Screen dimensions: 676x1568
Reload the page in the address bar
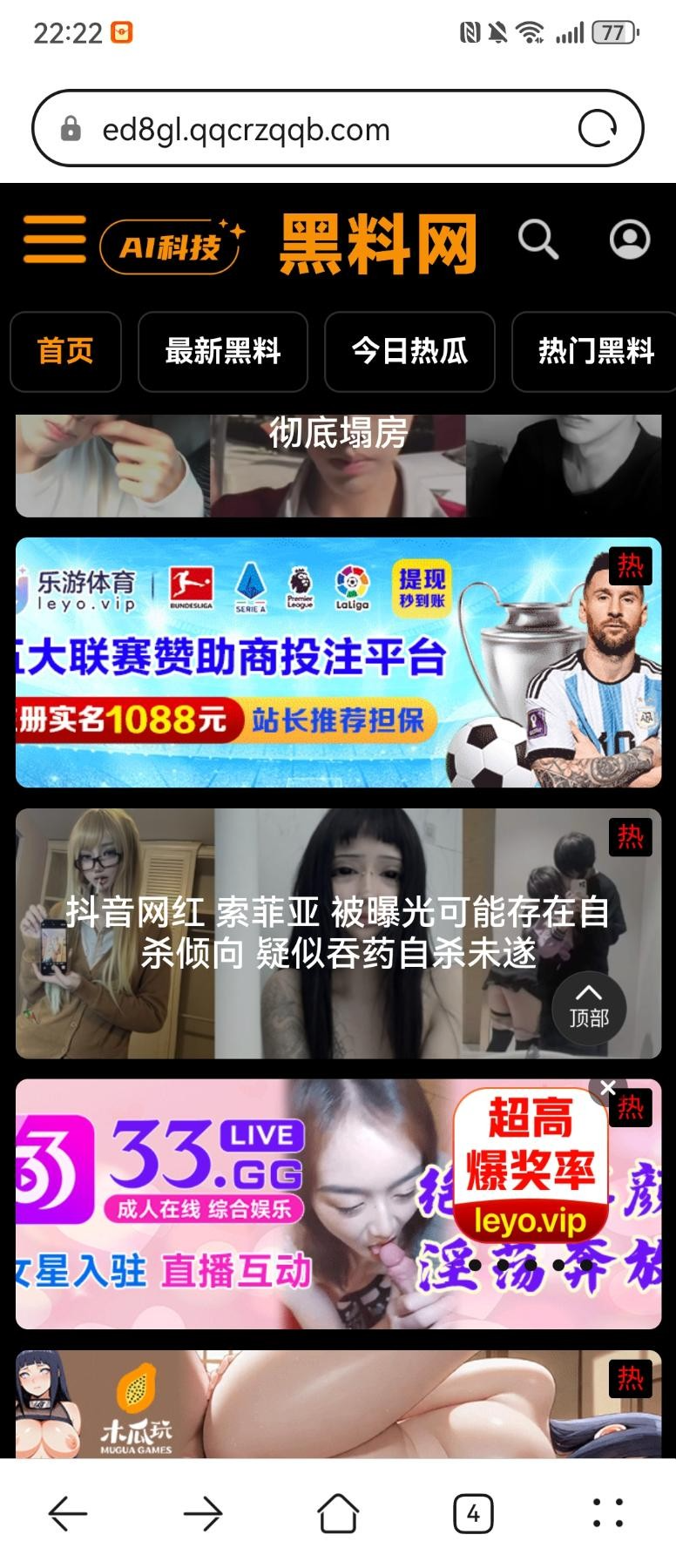click(x=598, y=129)
